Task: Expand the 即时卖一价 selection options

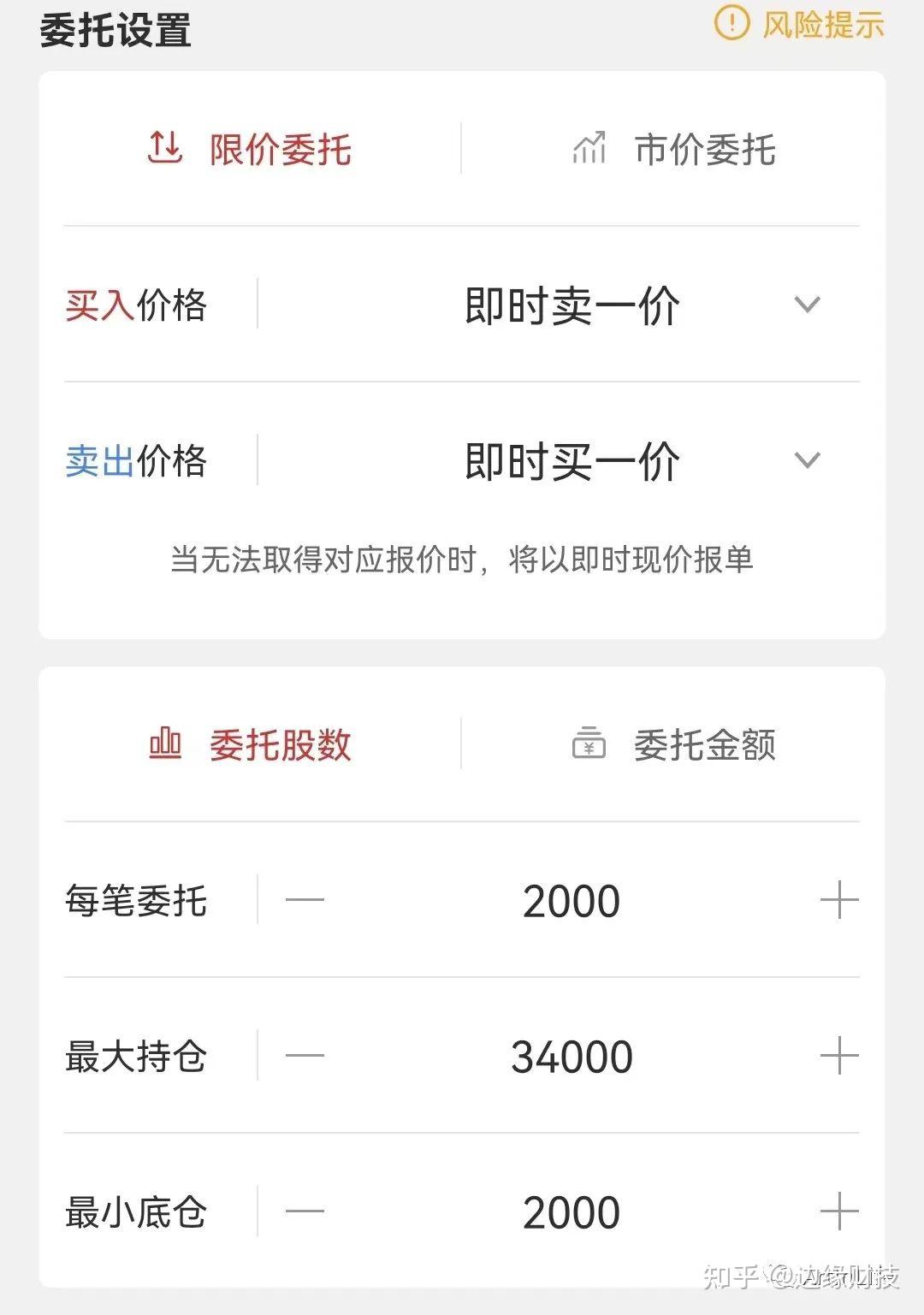Action: pos(805,306)
